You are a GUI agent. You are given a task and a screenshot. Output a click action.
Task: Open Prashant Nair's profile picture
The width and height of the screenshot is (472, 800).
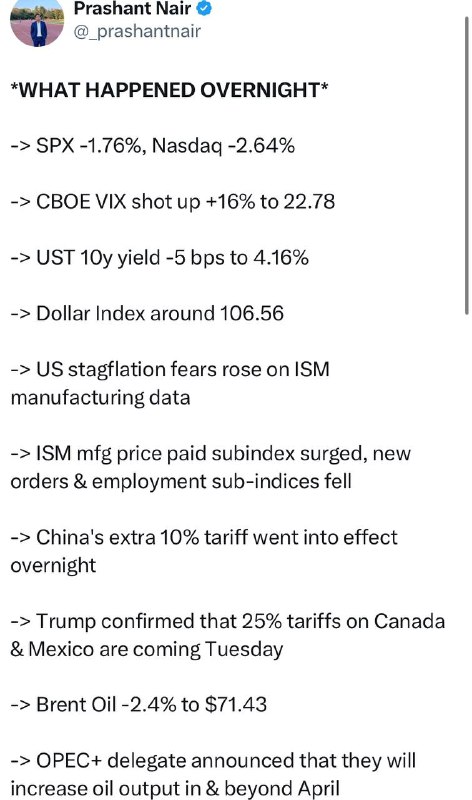pos(37,23)
